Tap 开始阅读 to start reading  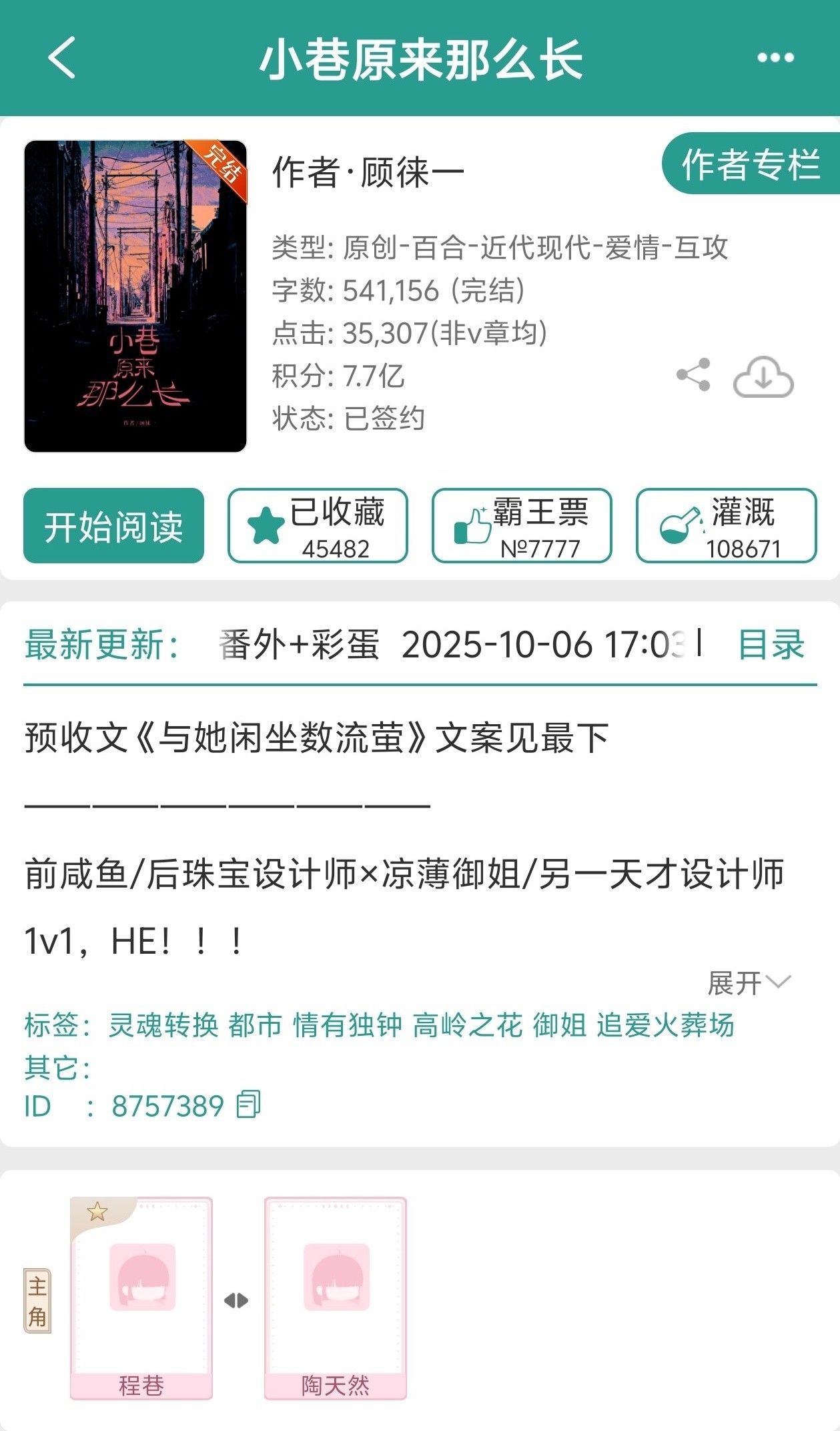point(114,526)
